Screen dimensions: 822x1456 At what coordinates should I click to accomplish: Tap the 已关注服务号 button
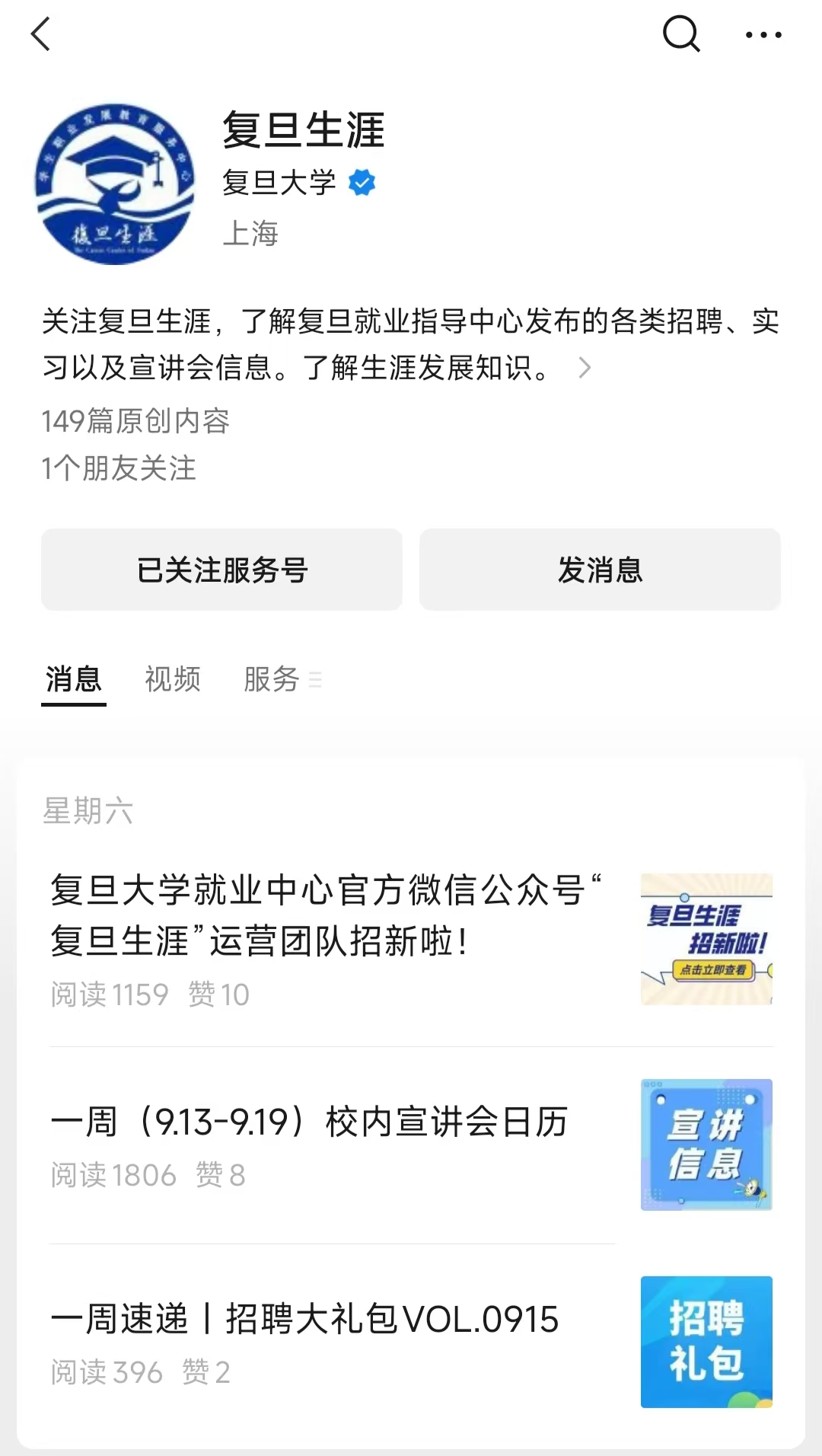coord(221,570)
